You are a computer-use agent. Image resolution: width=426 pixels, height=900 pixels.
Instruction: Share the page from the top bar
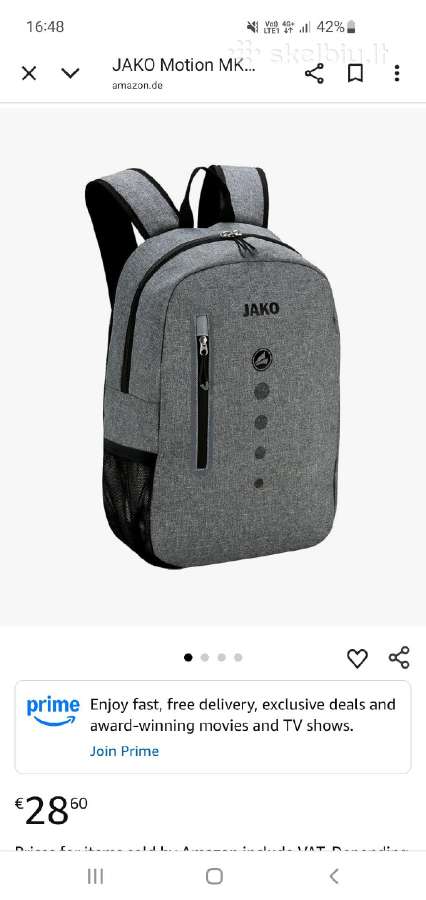click(x=314, y=73)
